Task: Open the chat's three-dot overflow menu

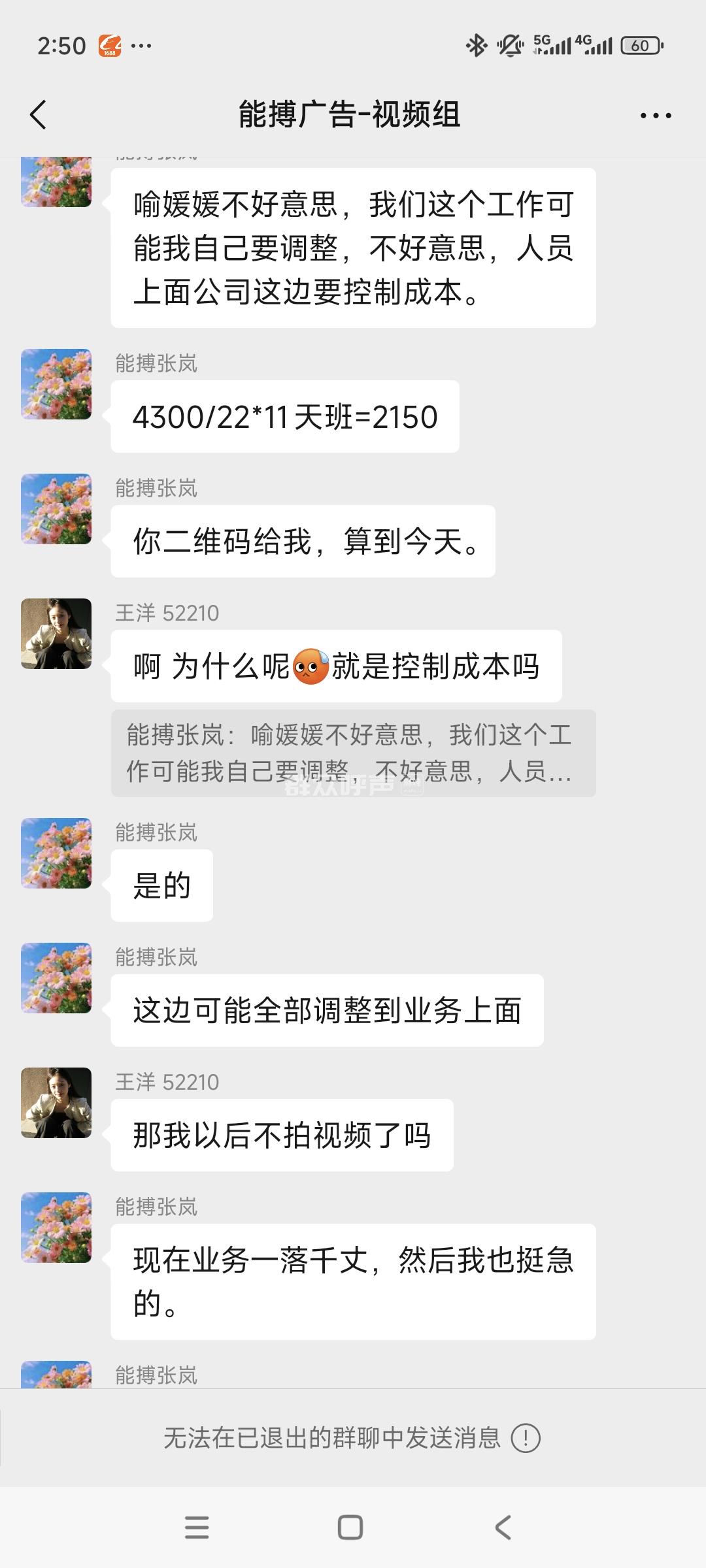Action: (656, 116)
